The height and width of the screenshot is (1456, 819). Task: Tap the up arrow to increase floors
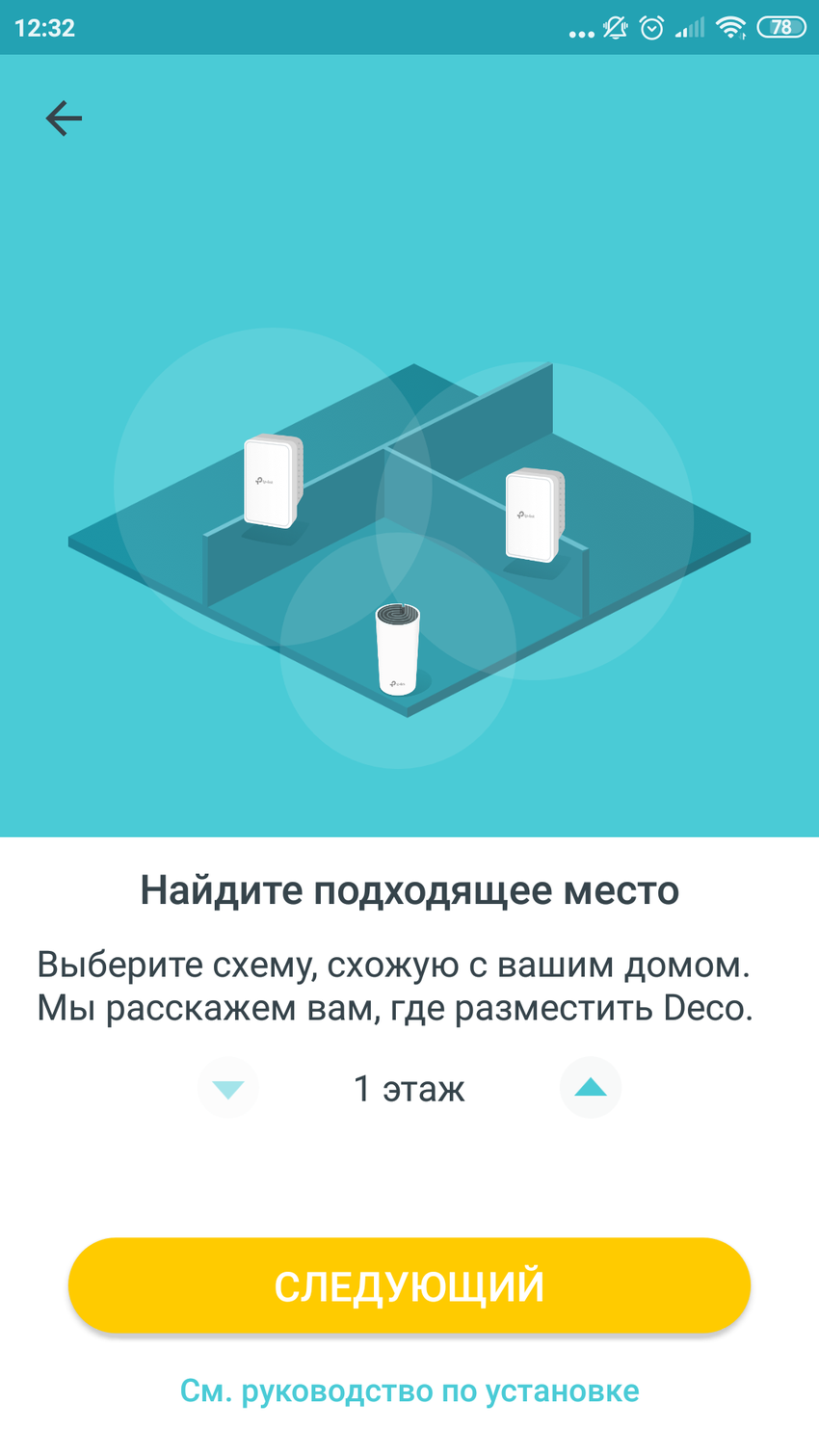(x=590, y=1088)
